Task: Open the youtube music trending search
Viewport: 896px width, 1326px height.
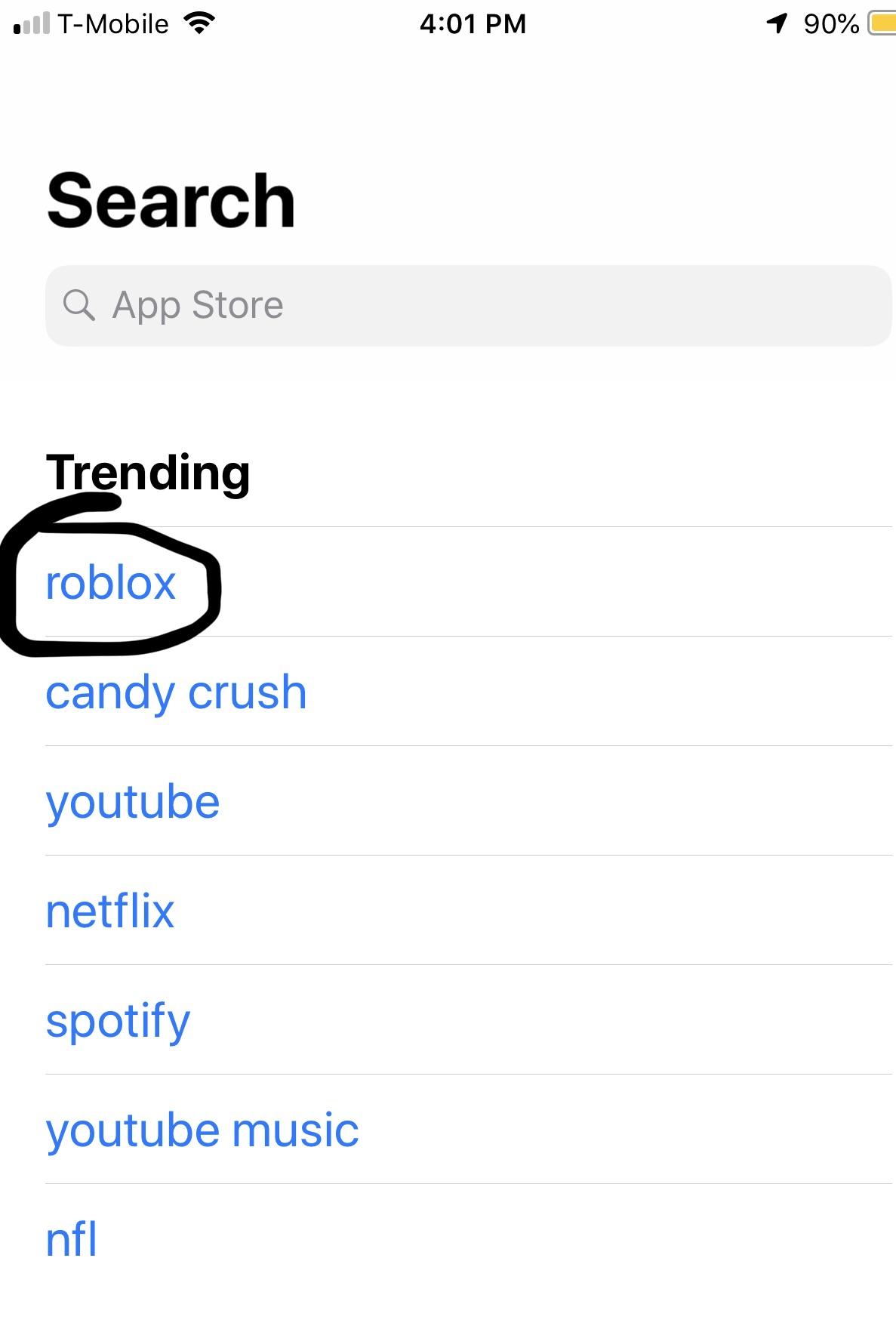Action: pyautogui.click(x=202, y=1130)
